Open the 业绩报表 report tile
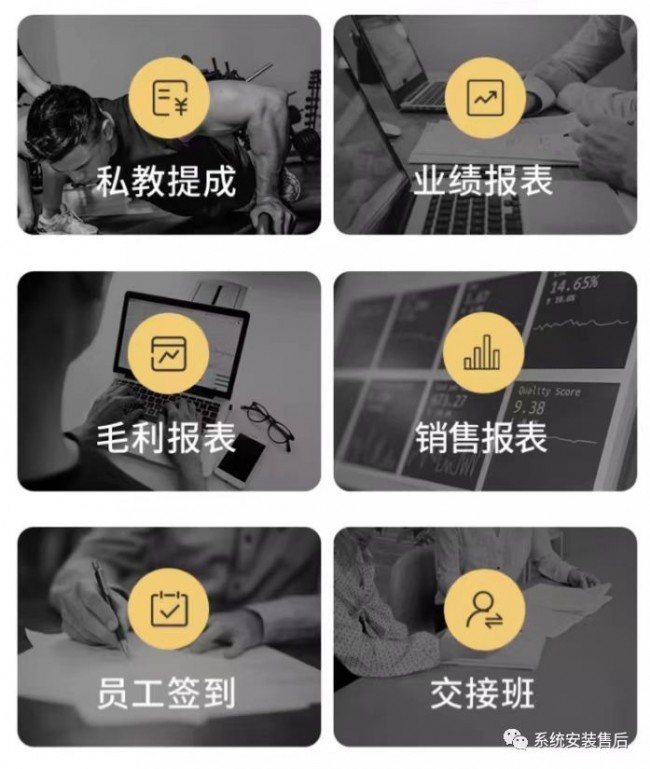The width and height of the screenshot is (650, 769). [x=484, y=125]
